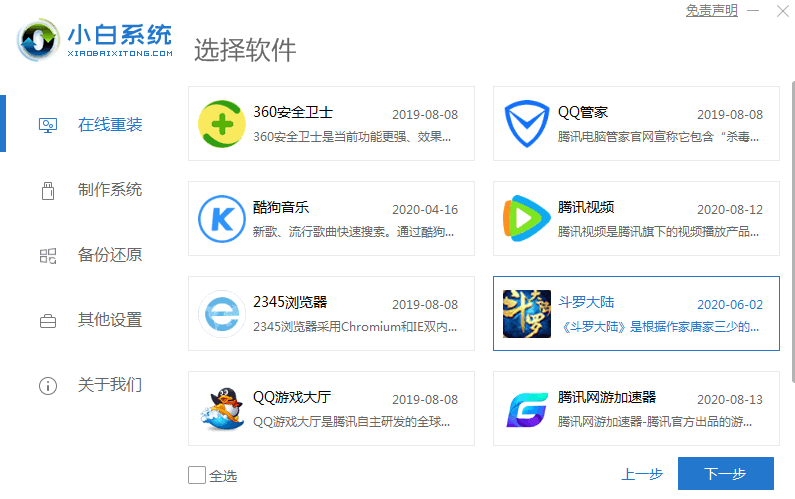Pick the 斗罗大陆 game card
The width and height of the screenshot is (795, 499).
pos(636,314)
